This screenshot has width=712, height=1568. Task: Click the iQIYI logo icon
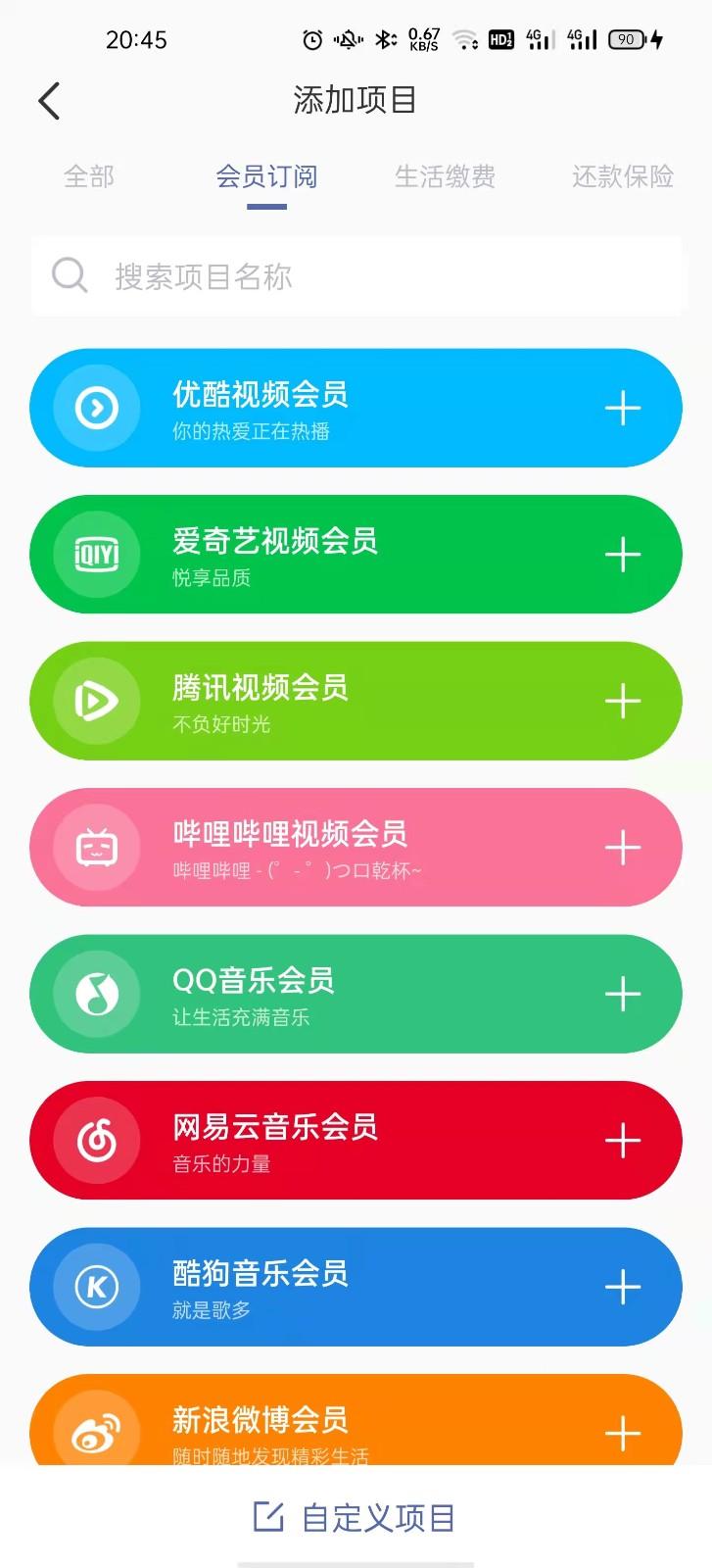point(93,555)
